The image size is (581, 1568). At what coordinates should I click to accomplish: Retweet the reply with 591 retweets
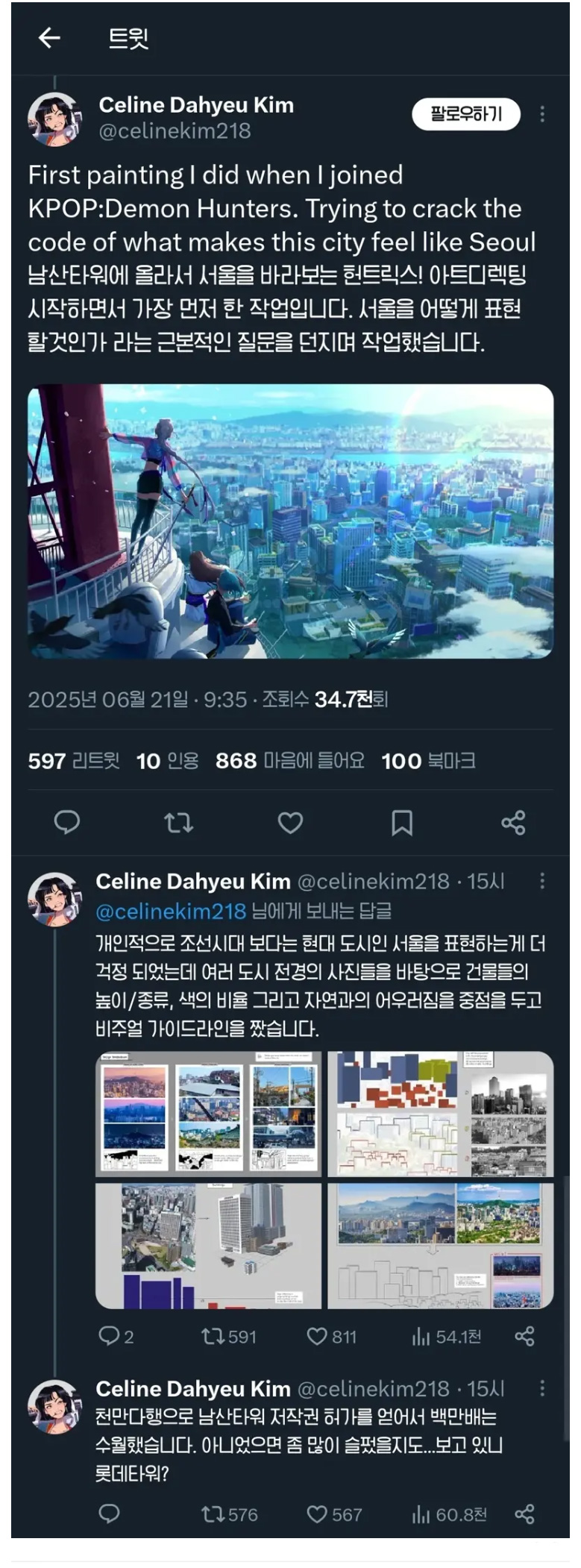pos(228,1336)
